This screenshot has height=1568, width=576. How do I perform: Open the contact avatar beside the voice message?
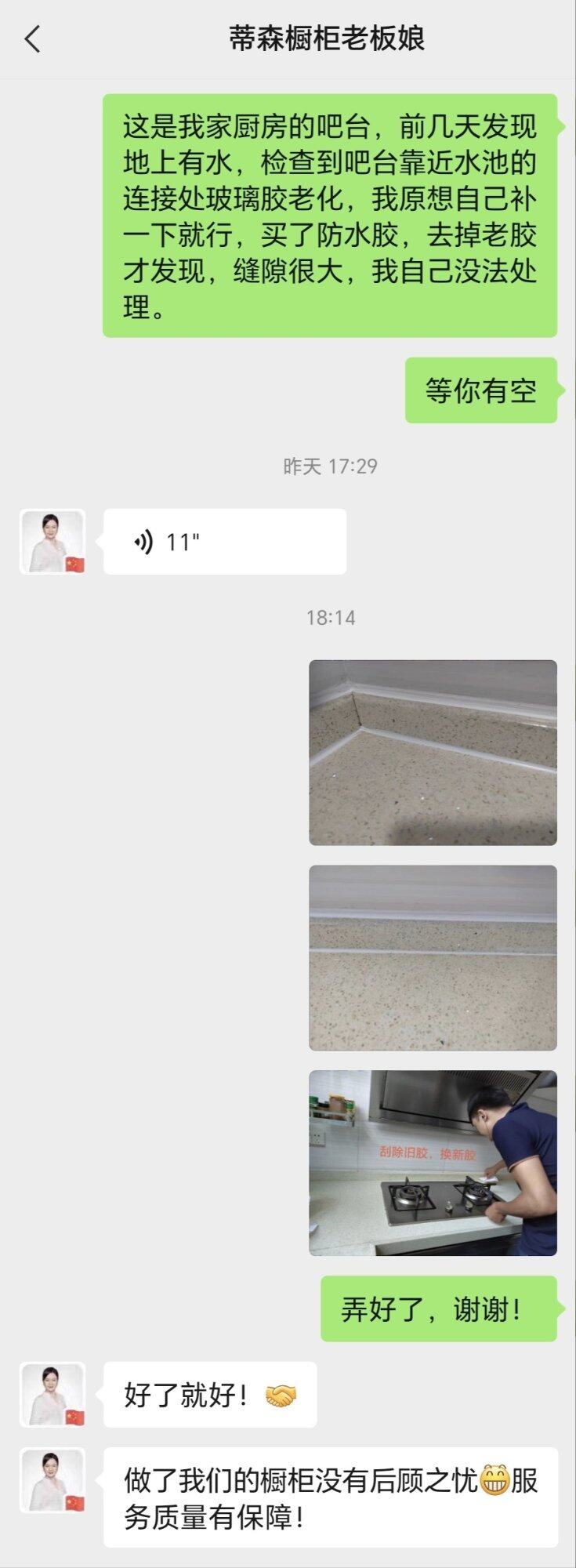[x=53, y=542]
